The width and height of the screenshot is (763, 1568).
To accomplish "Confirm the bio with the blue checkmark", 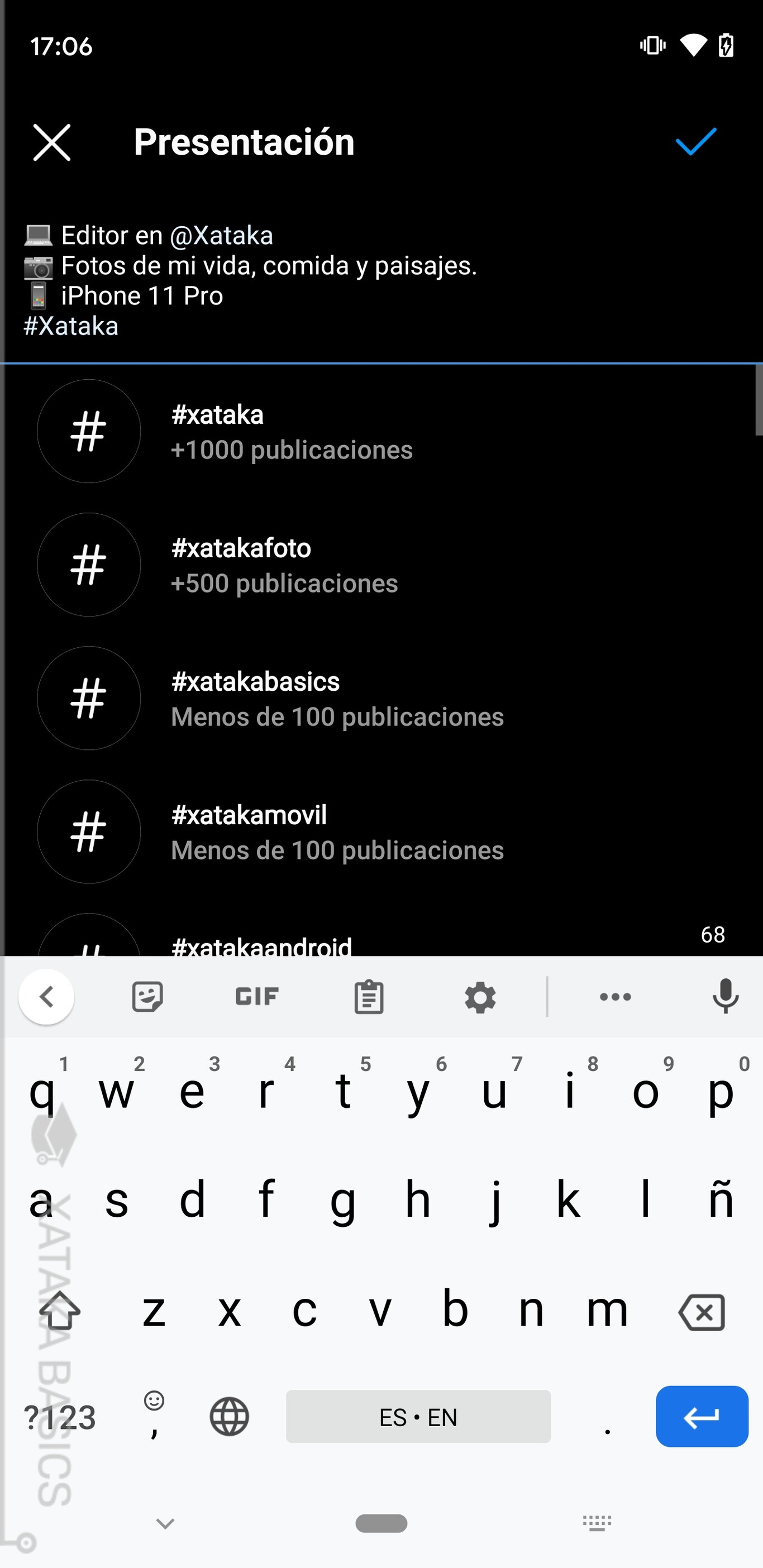I will (695, 142).
